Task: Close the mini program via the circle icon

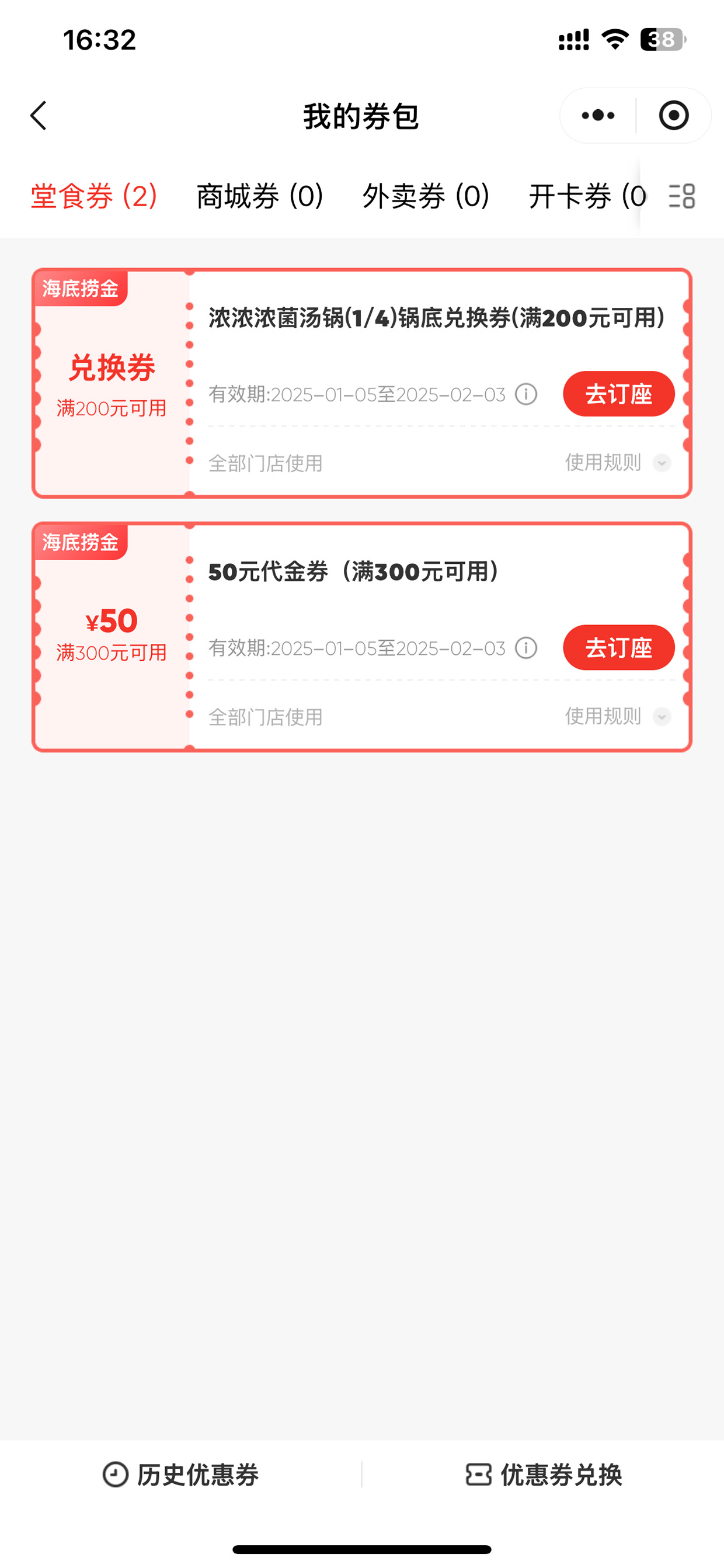Action: click(x=674, y=116)
